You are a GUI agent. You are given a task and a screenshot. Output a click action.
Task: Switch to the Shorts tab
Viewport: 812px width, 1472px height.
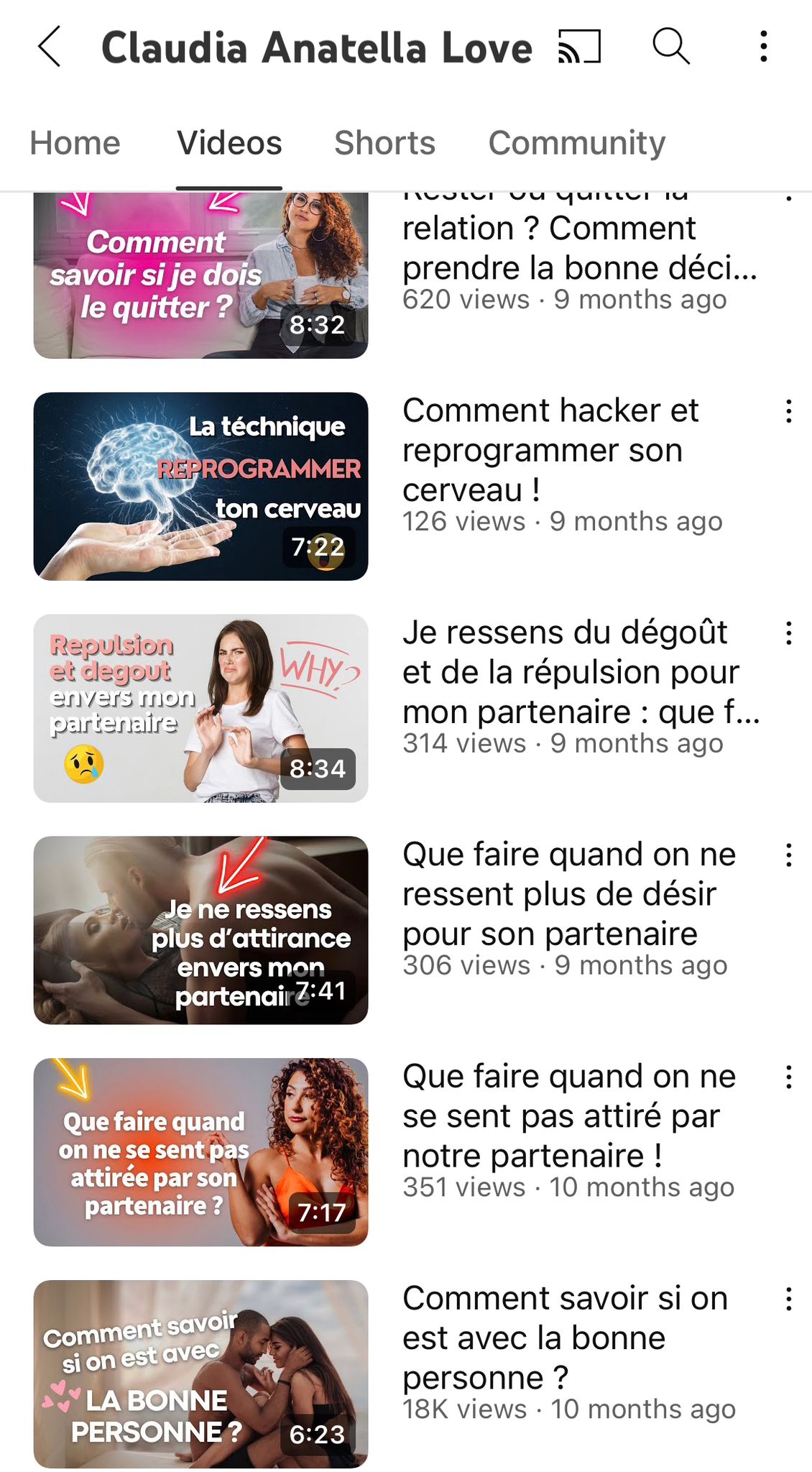(x=384, y=143)
